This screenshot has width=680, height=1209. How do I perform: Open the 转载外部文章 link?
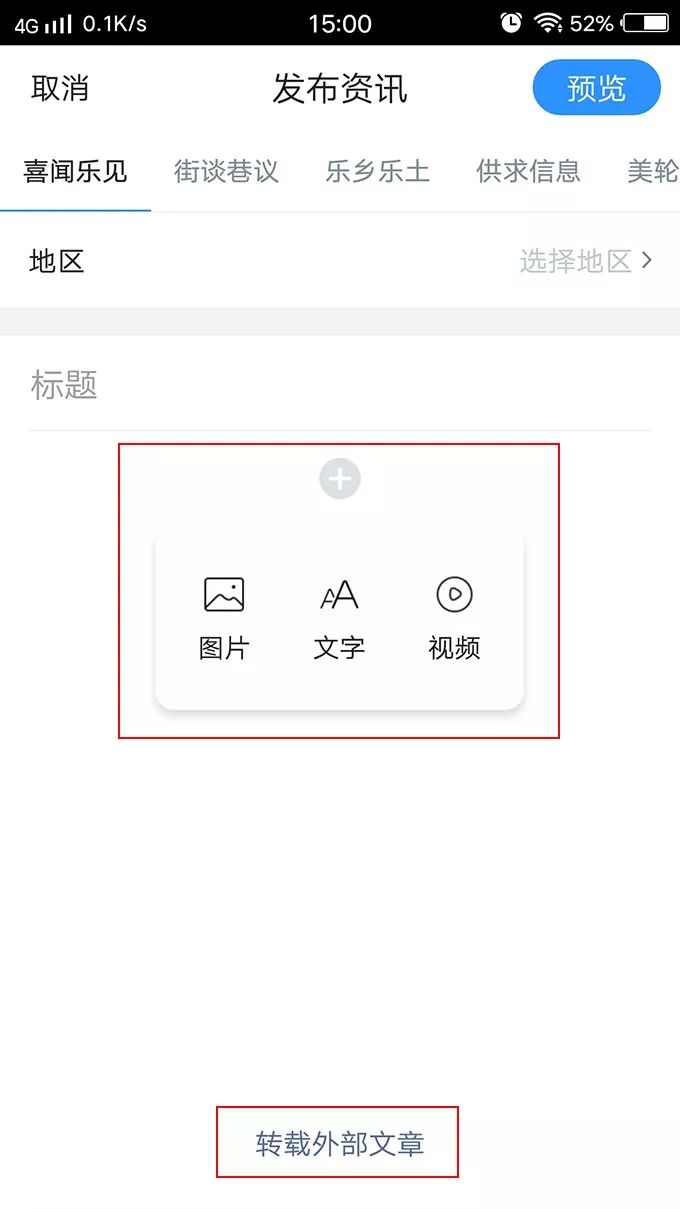[339, 1143]
